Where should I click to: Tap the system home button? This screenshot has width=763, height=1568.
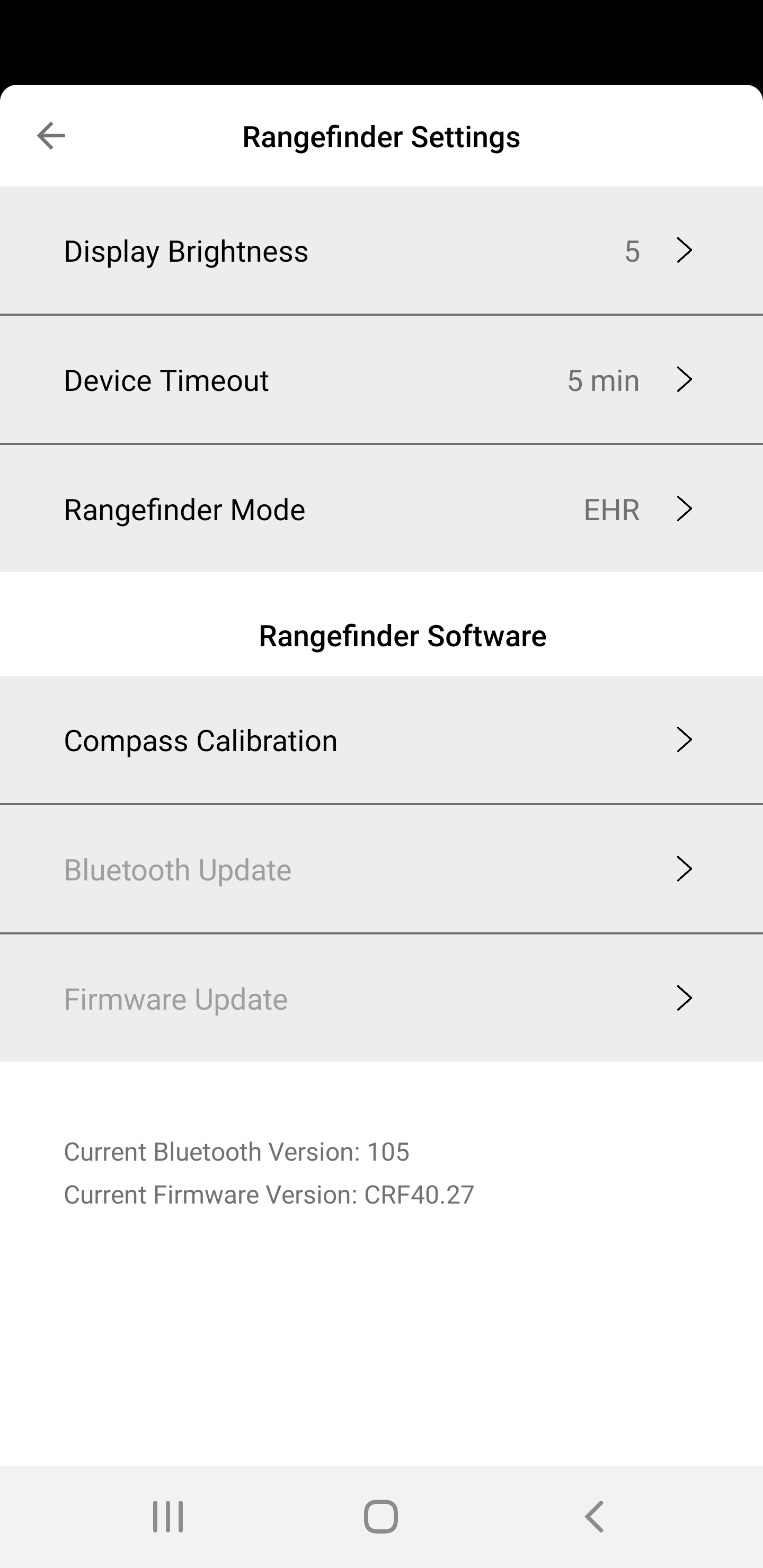click(x=381, y=1516)
